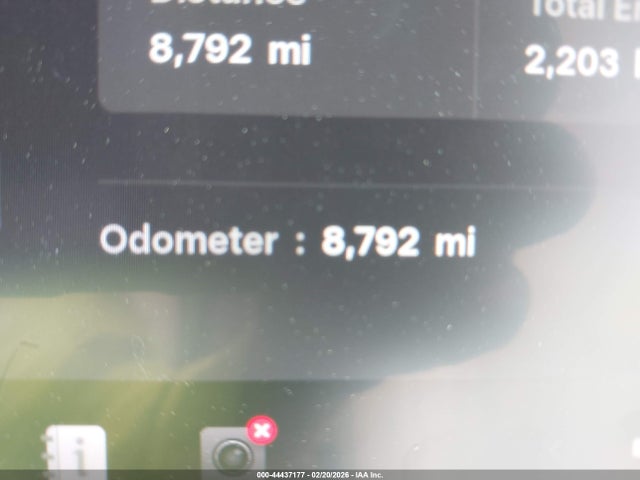This screenshot has width=640, height=480.
Task: Open the owner's manual app icon
Action: (77, 450)
